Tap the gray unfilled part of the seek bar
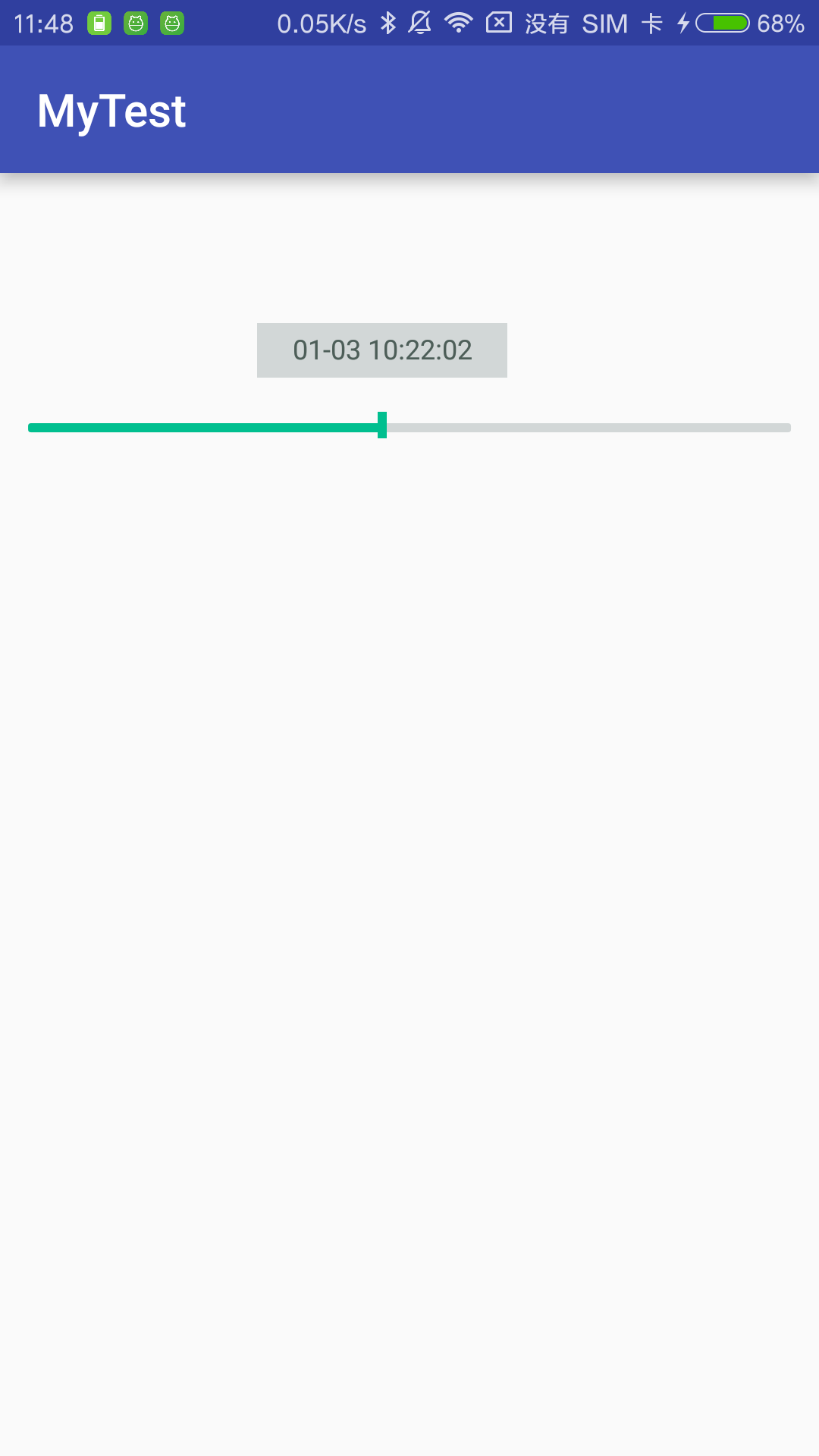Screen dimensions: 819x1456 tap(588, 428)
